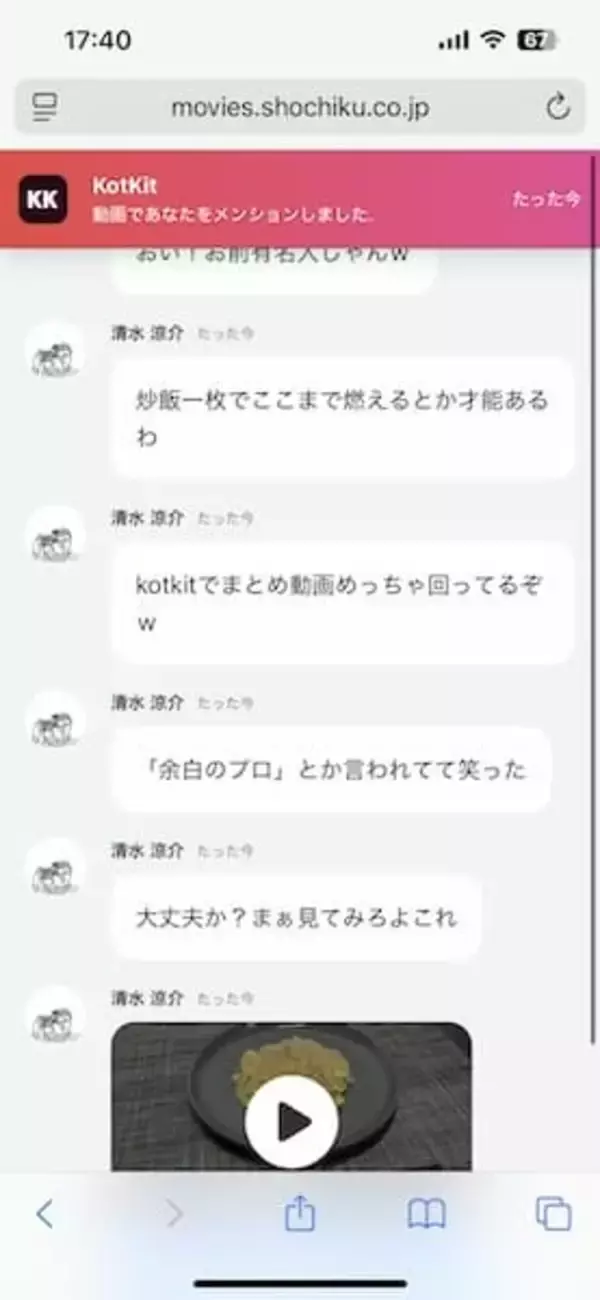Show all open tabs
600x1300 pixels.
553,1214
